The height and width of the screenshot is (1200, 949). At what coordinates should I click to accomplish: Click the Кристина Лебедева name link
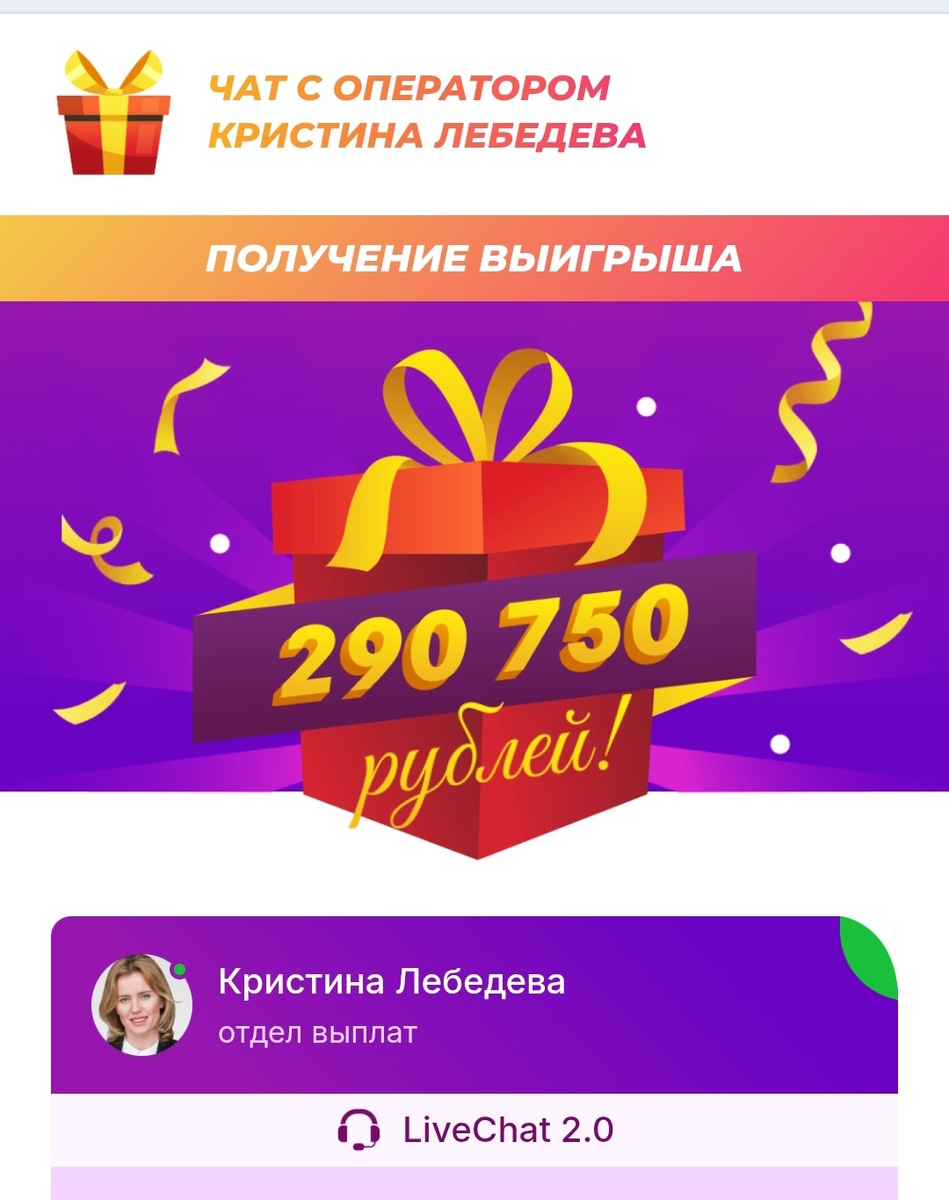pos(390,983)
